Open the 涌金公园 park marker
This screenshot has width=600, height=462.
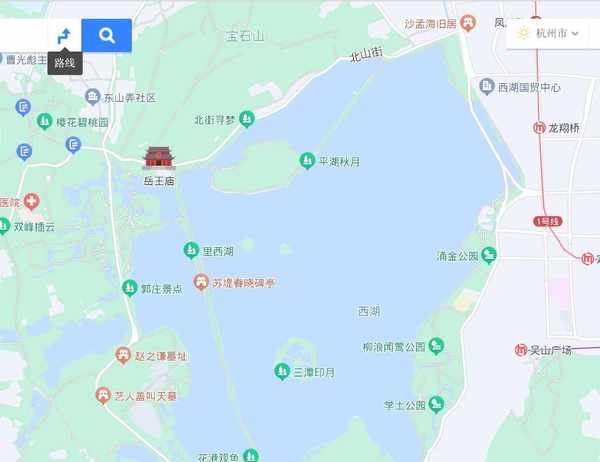tap(489, 255)
